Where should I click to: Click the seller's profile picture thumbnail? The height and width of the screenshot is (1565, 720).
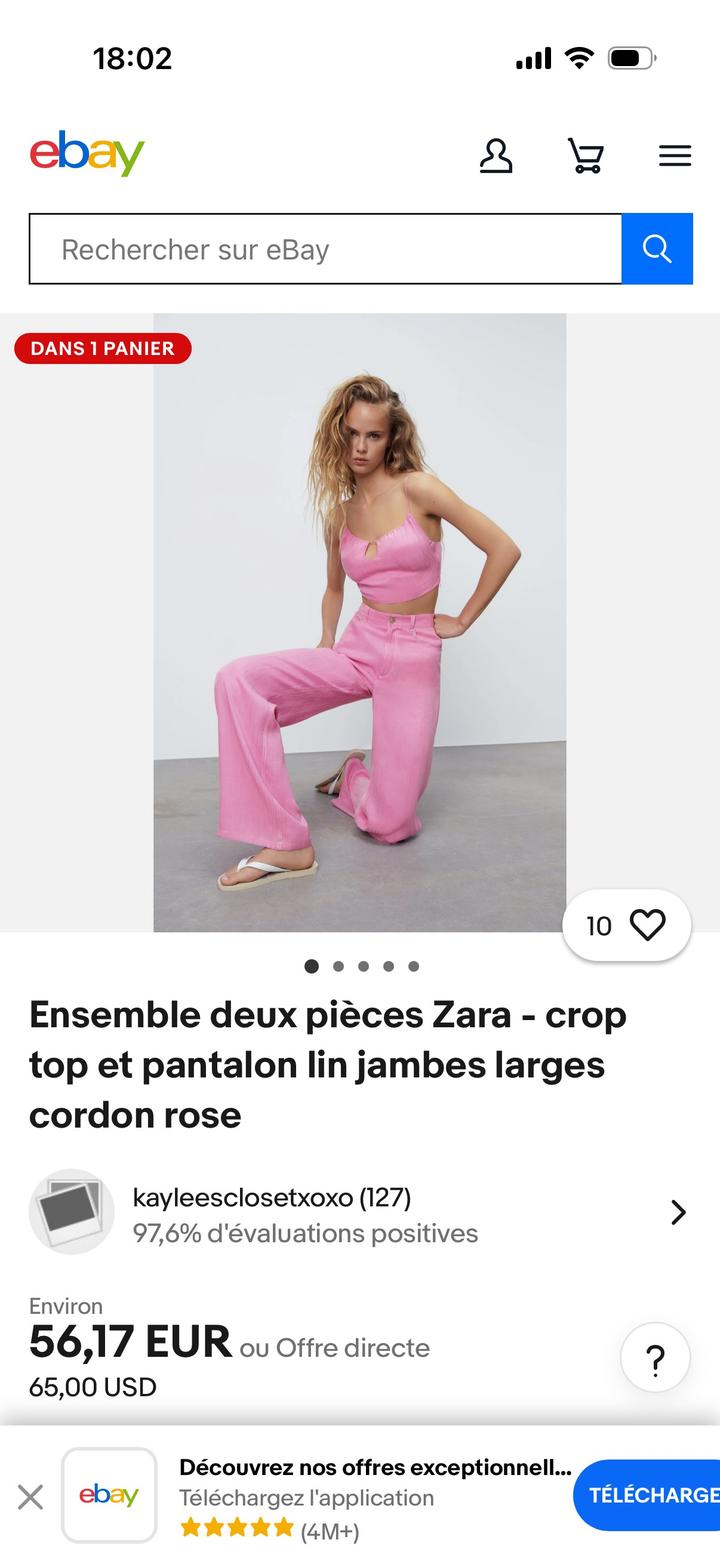70,1211
